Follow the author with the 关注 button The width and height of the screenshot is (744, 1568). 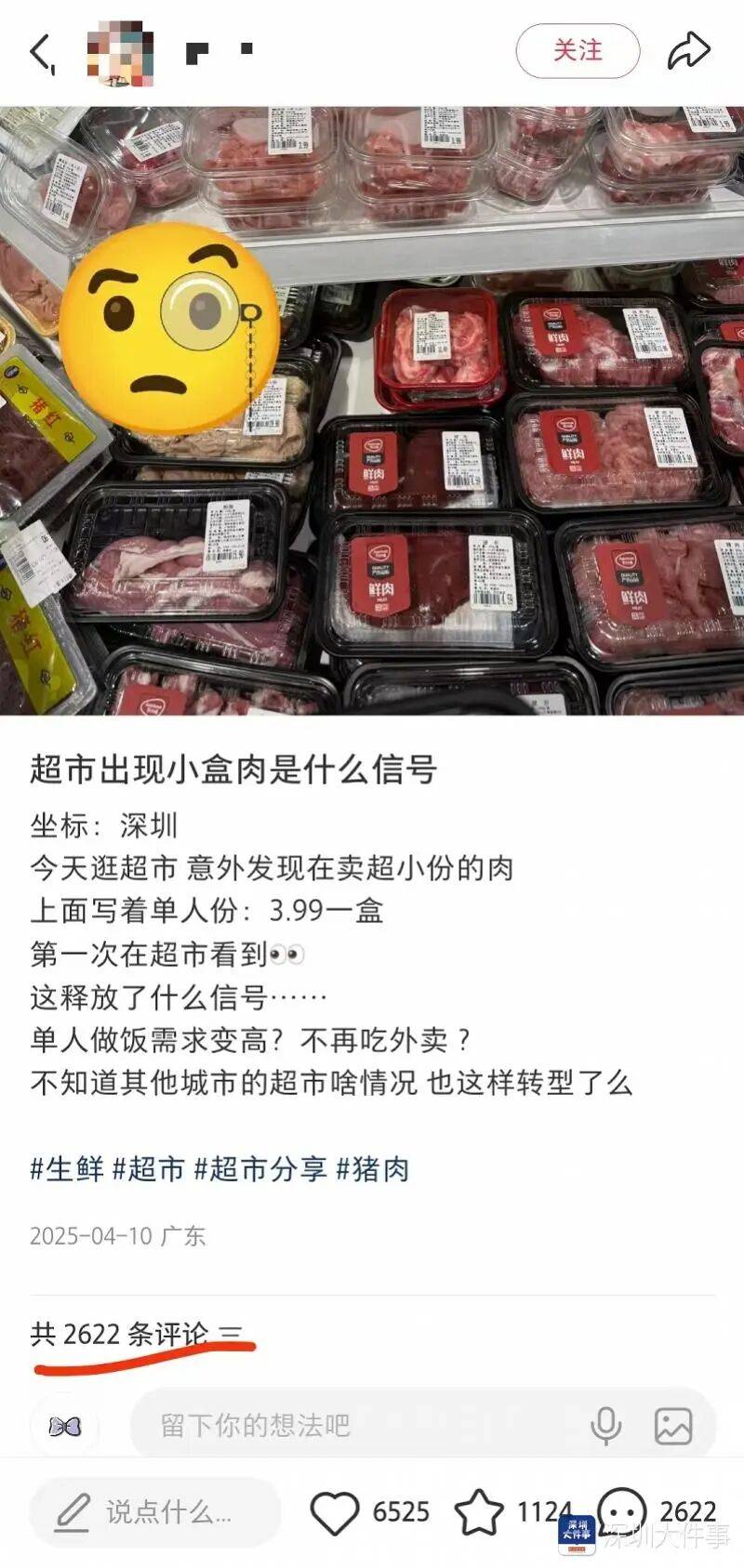pyautogui.click(x=577, y=53)
